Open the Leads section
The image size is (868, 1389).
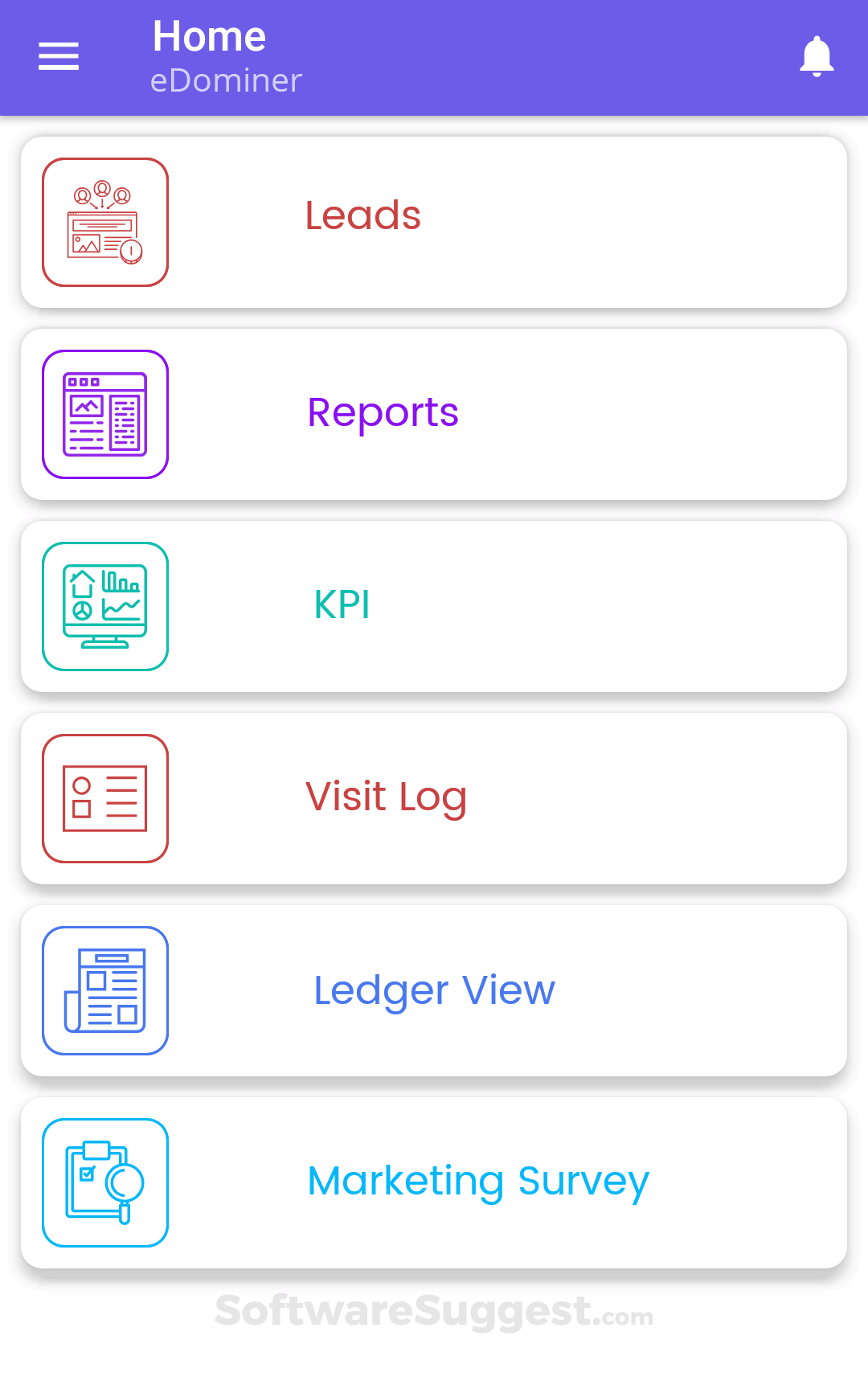[363, 215]
